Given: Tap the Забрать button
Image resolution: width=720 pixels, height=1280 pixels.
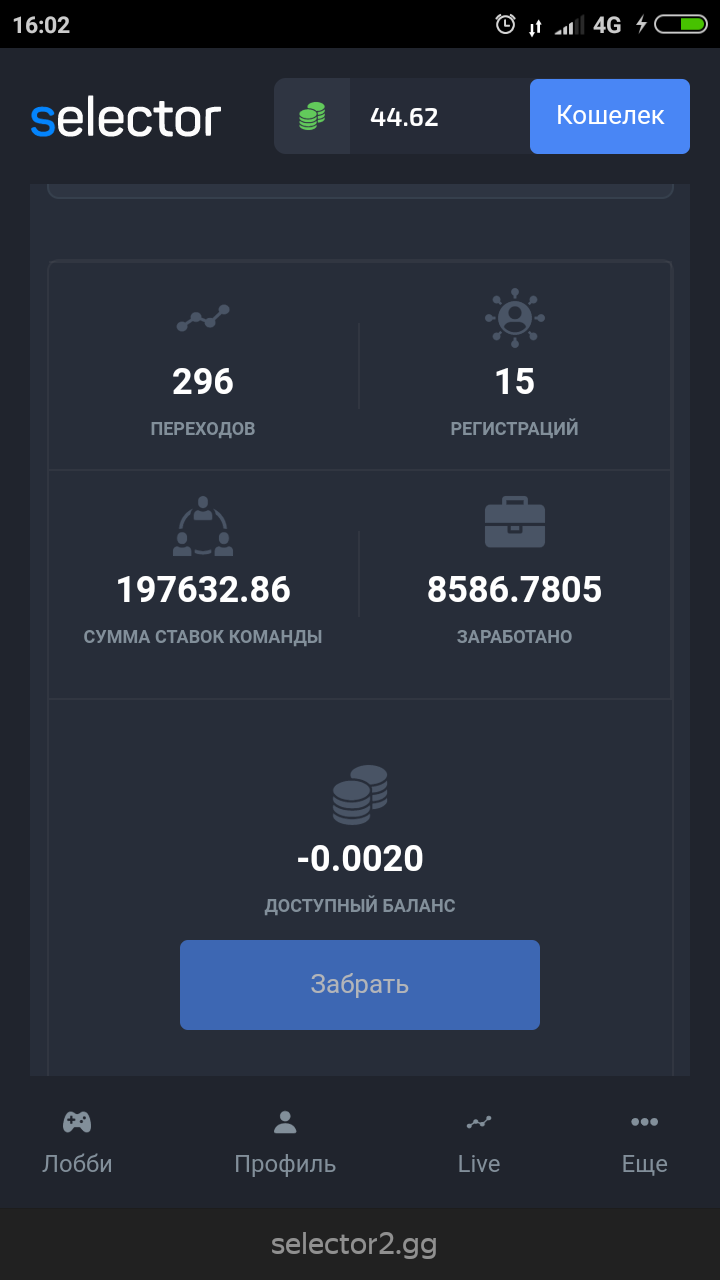Looking at the screenshot, I should click(x=360, y=984).
